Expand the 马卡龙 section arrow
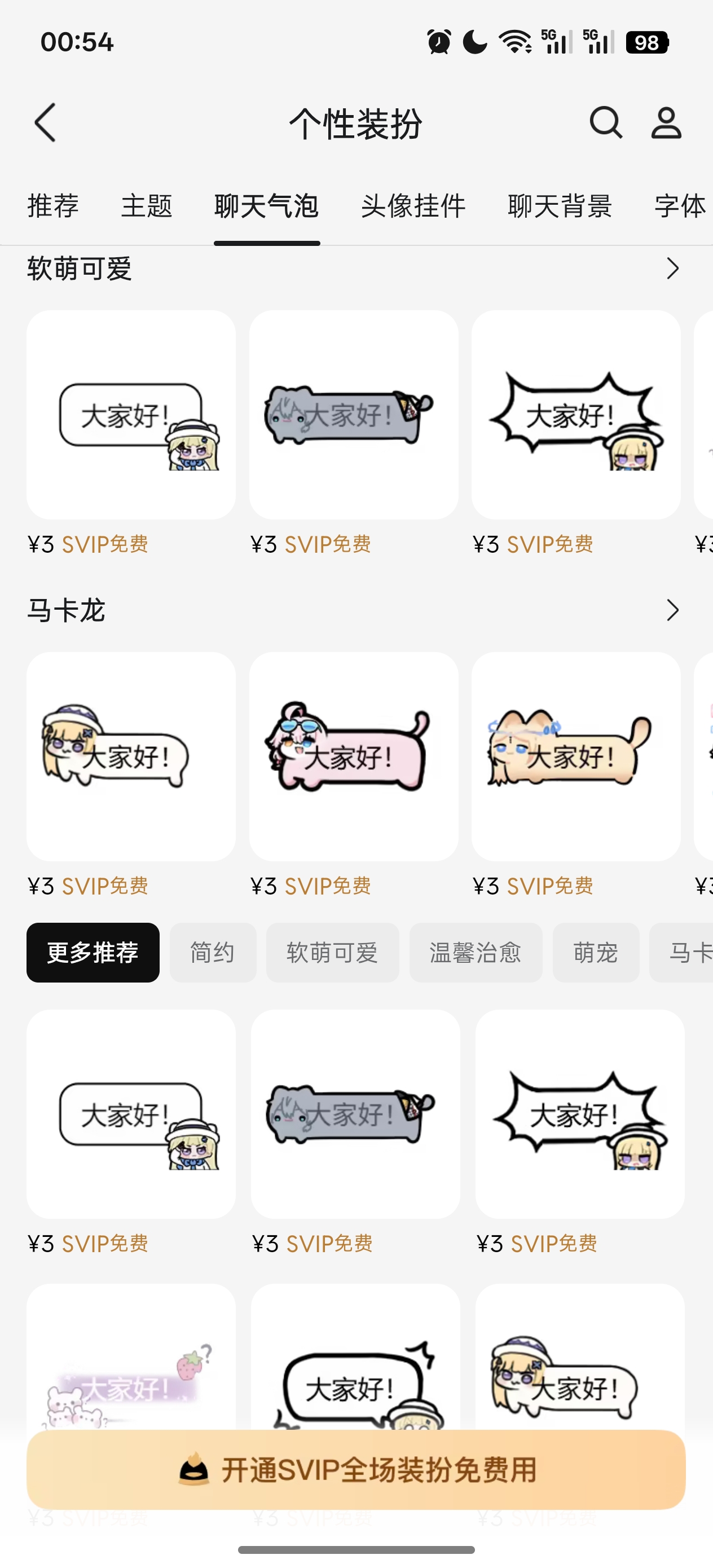Screen dimensions: 713x1568 click(x=672, y=610)
